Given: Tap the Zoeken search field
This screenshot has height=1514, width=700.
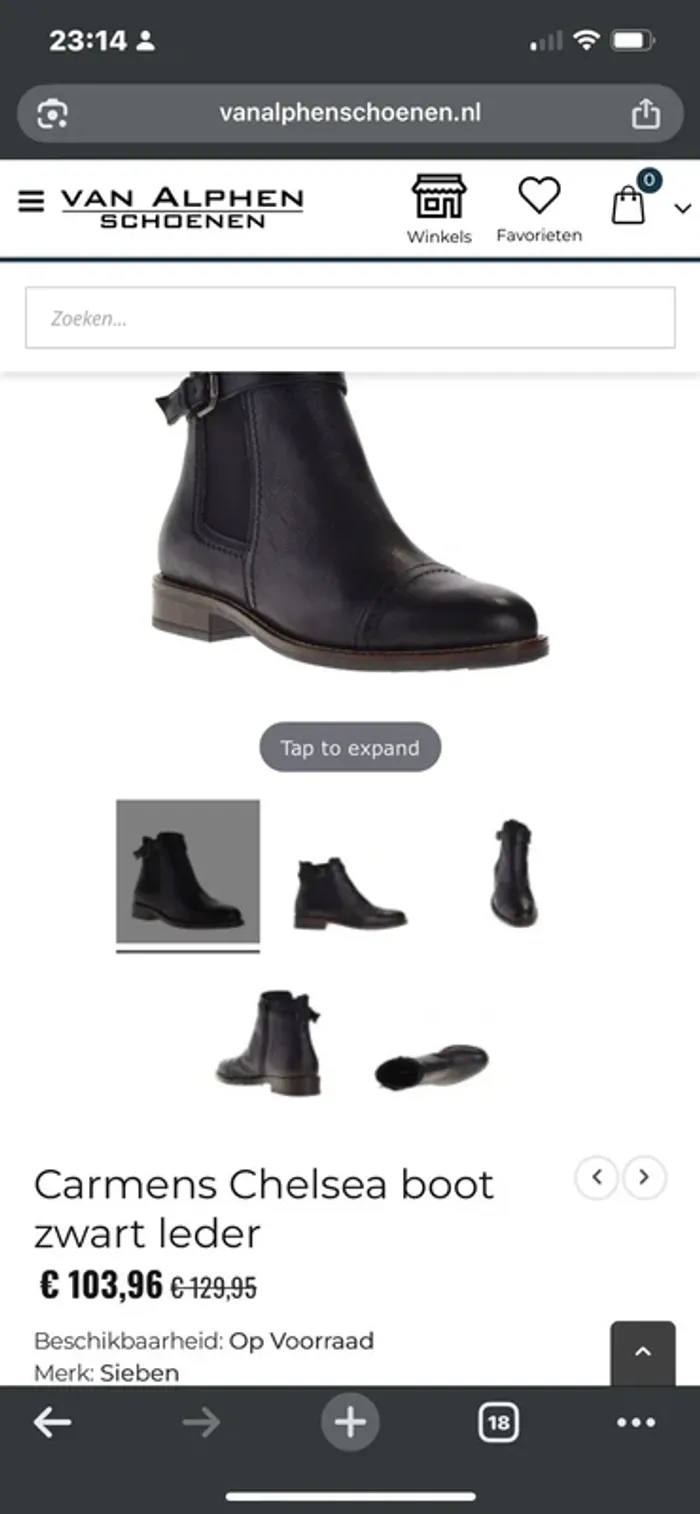Looking at the screenshot, I should point(350,318).
